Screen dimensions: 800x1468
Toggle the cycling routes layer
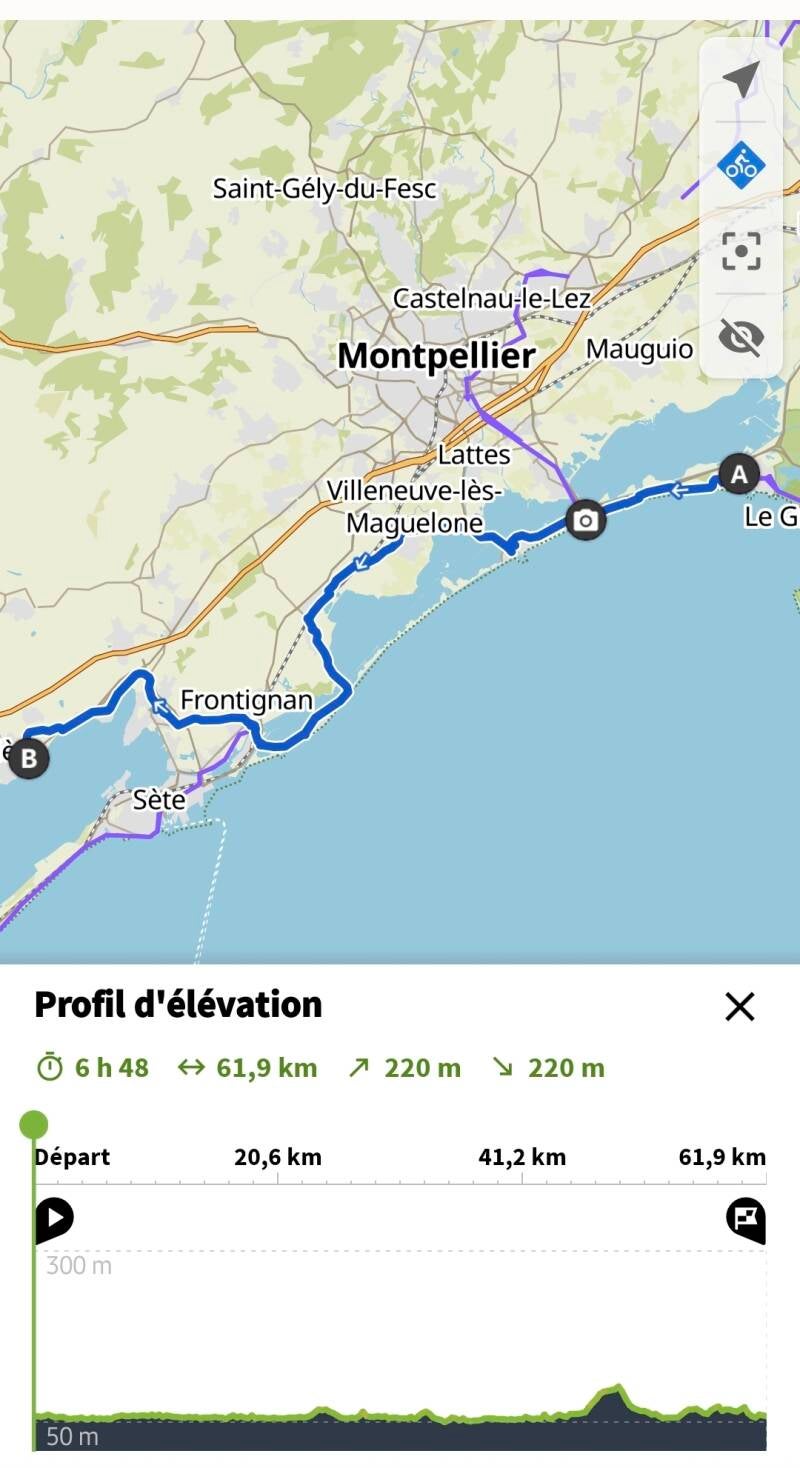pos(741,165)
